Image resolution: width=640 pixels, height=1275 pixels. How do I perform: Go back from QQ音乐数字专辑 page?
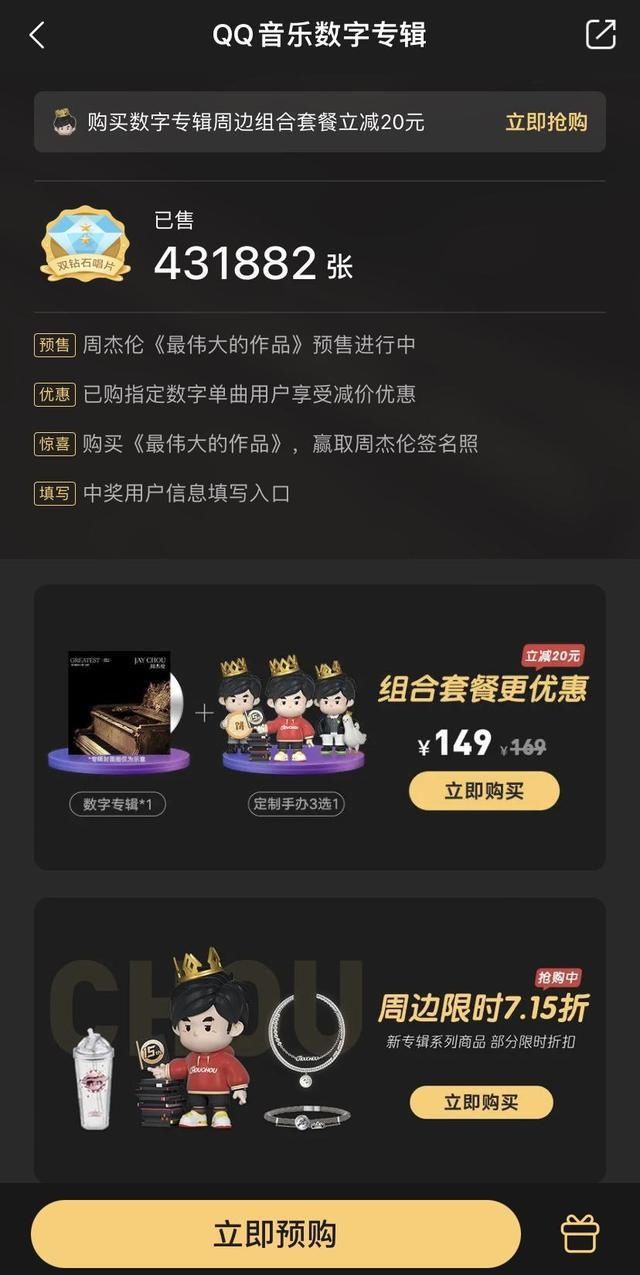point(38,35)
